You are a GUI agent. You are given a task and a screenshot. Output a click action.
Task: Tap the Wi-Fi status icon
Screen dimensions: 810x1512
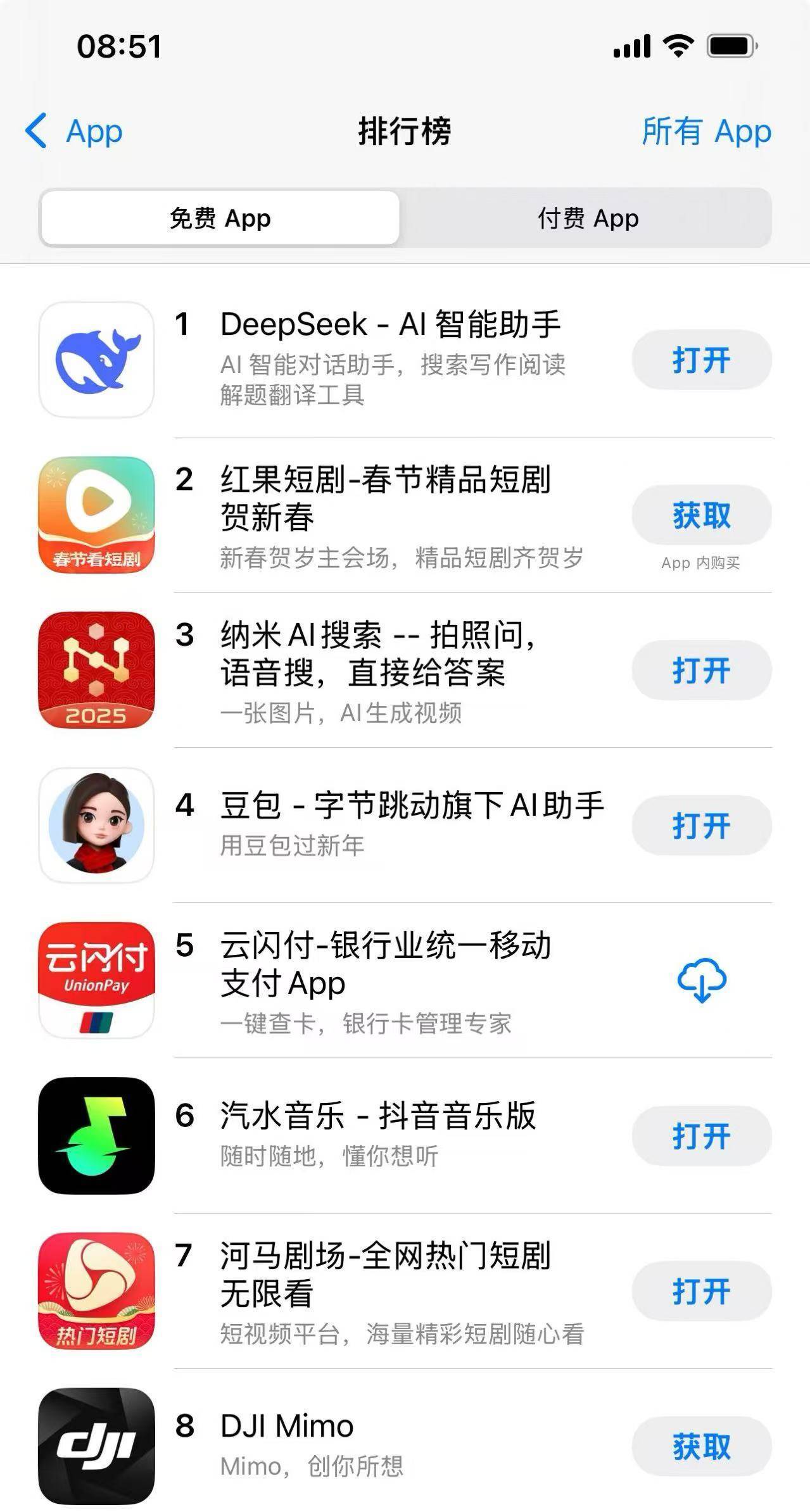[679, 46]
